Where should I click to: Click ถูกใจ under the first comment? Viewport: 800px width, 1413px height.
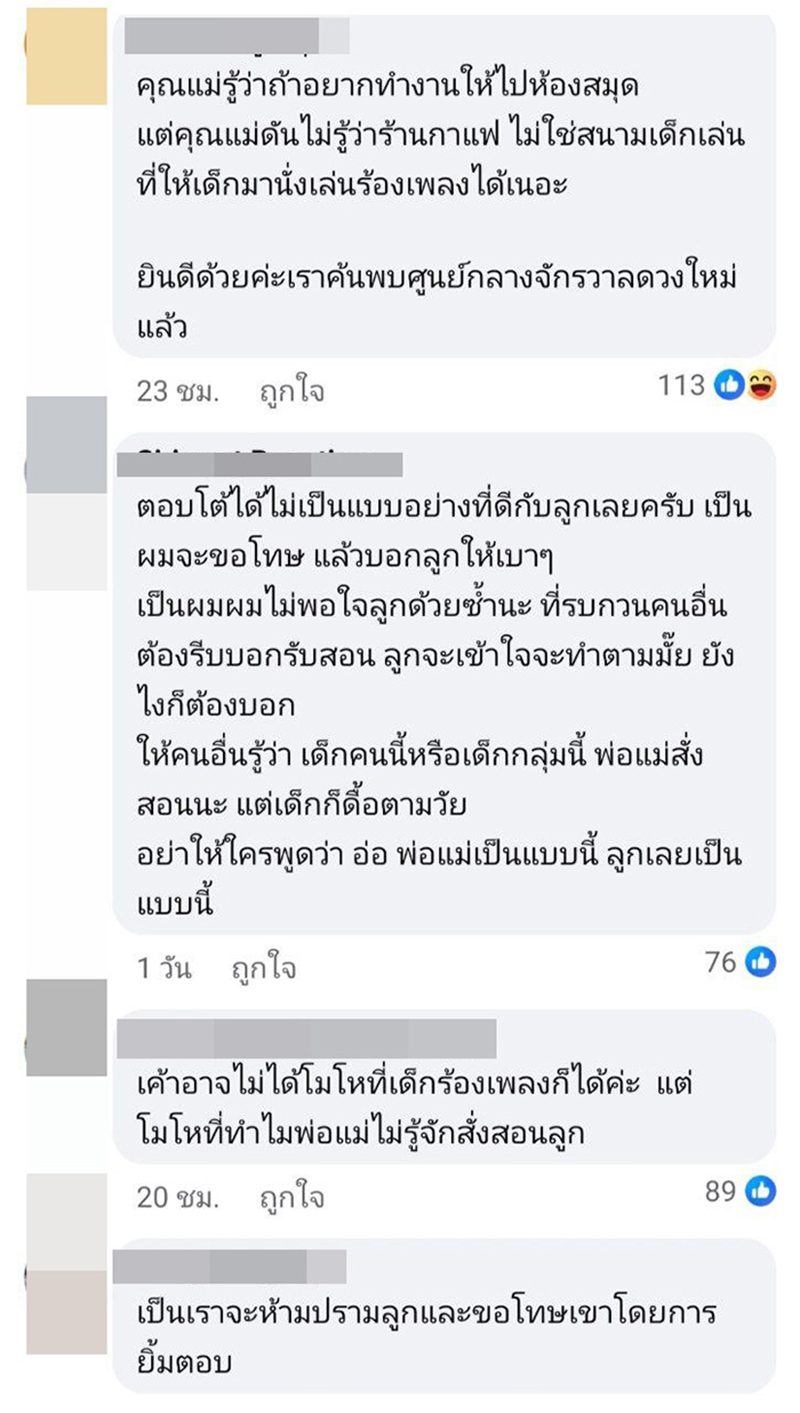[x=288, y=391]
